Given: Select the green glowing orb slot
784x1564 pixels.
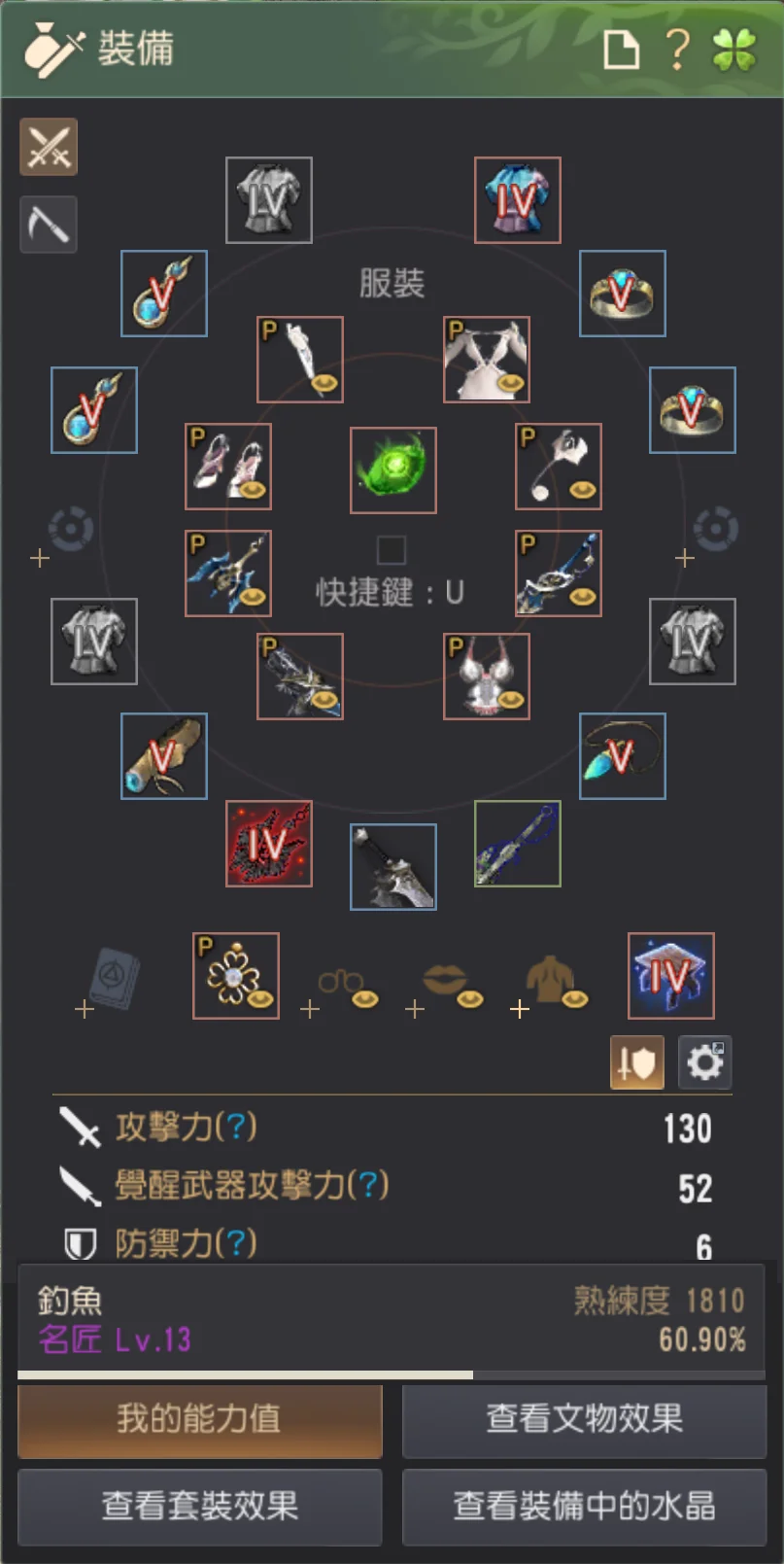Looking at the screenshot, I should tap(392, 470).
